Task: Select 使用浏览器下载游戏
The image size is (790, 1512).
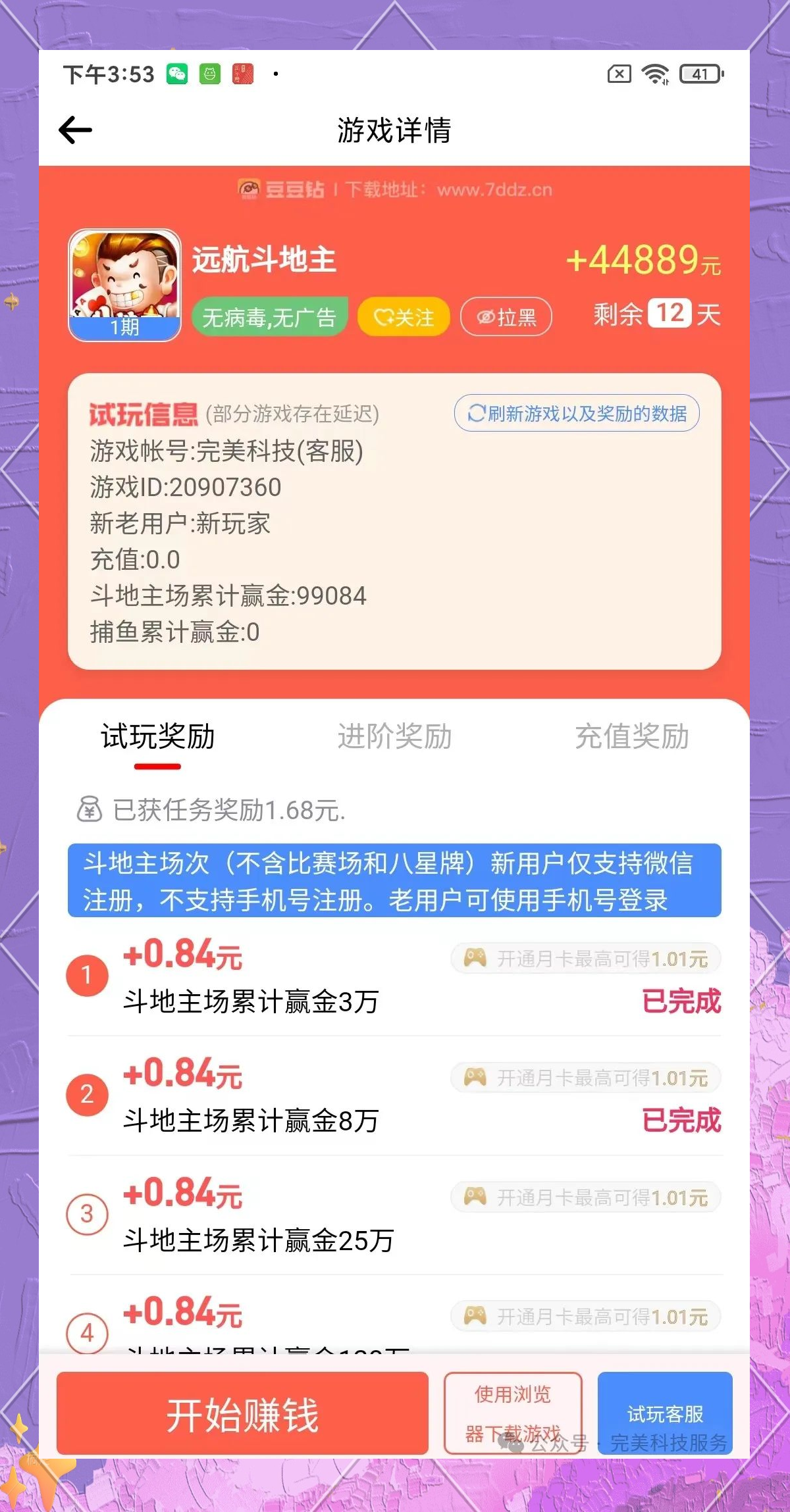Action: pyautogui.click(x=513, y=1412)
